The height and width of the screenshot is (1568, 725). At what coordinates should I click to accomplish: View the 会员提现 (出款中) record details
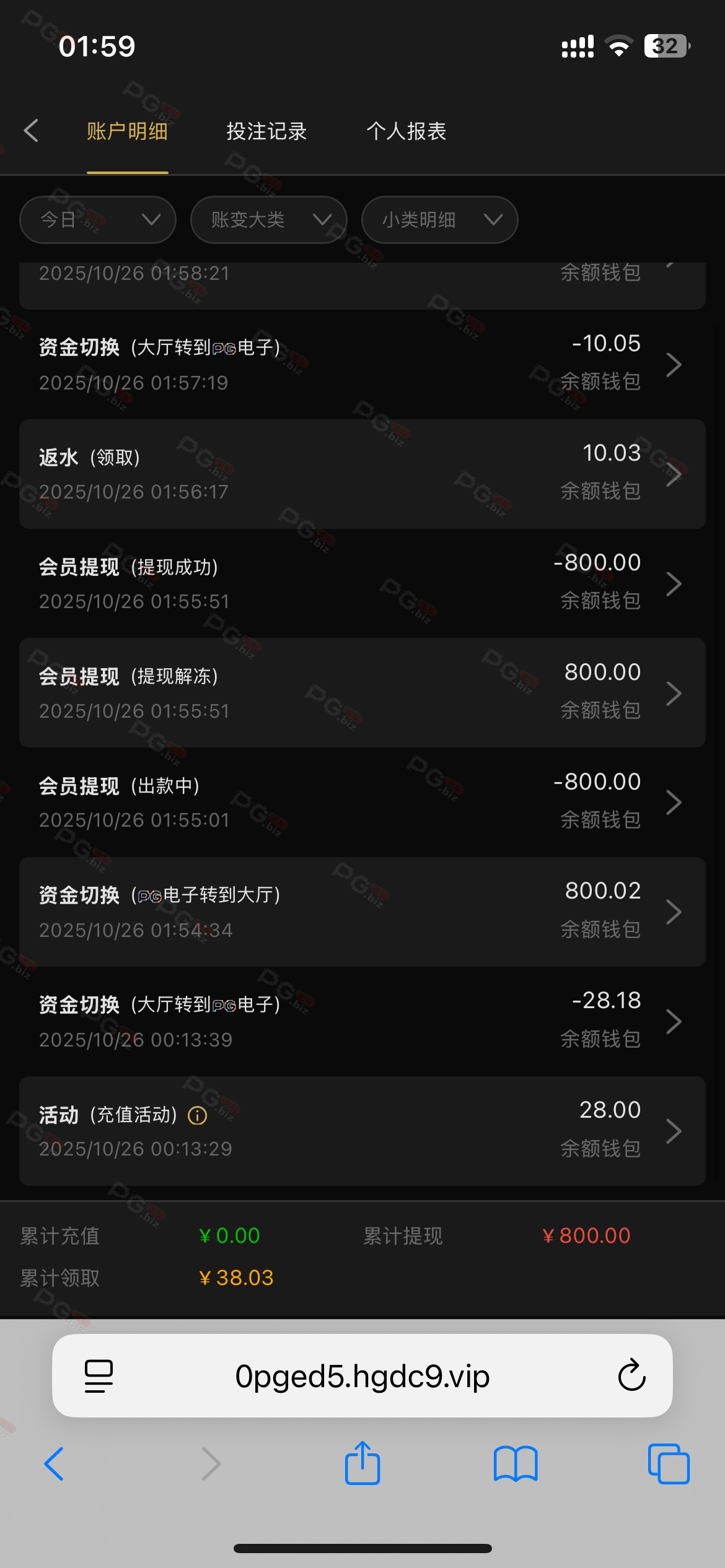click(362, 803)
